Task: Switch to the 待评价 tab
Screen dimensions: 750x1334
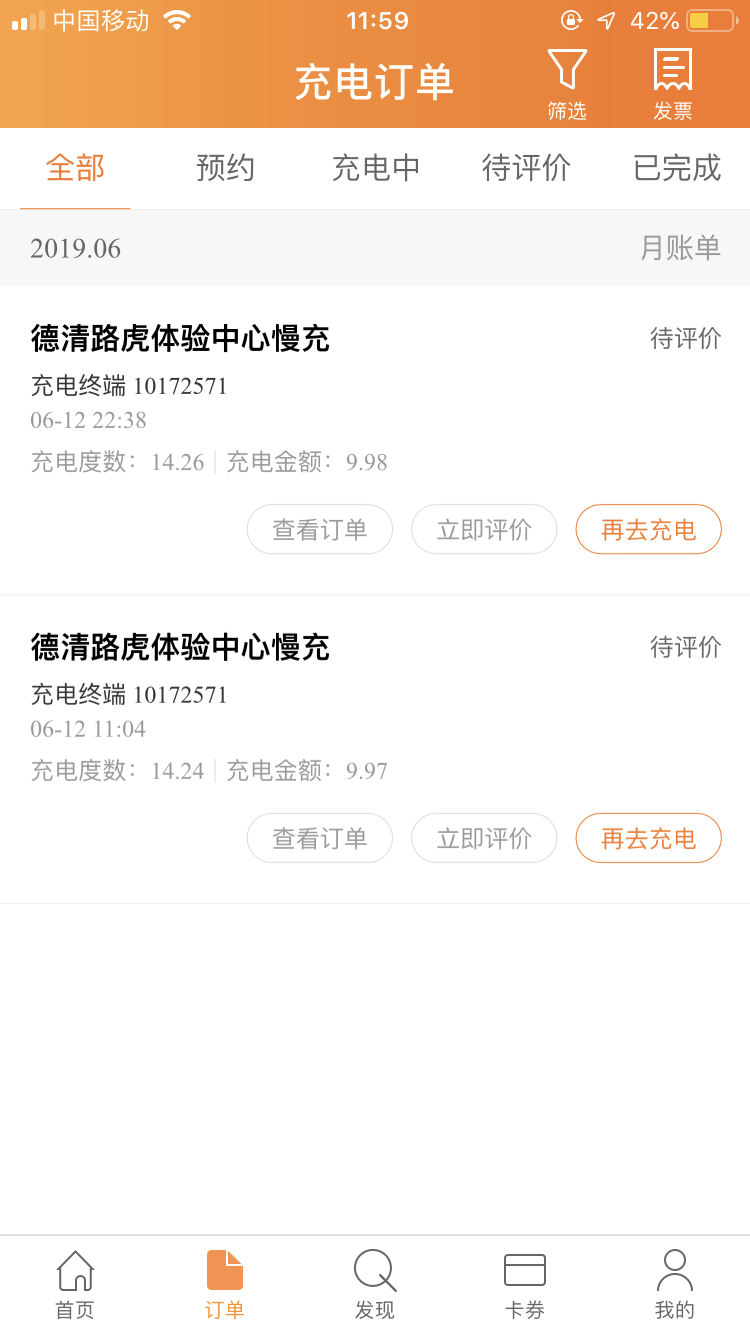Action: coord(526,168)
